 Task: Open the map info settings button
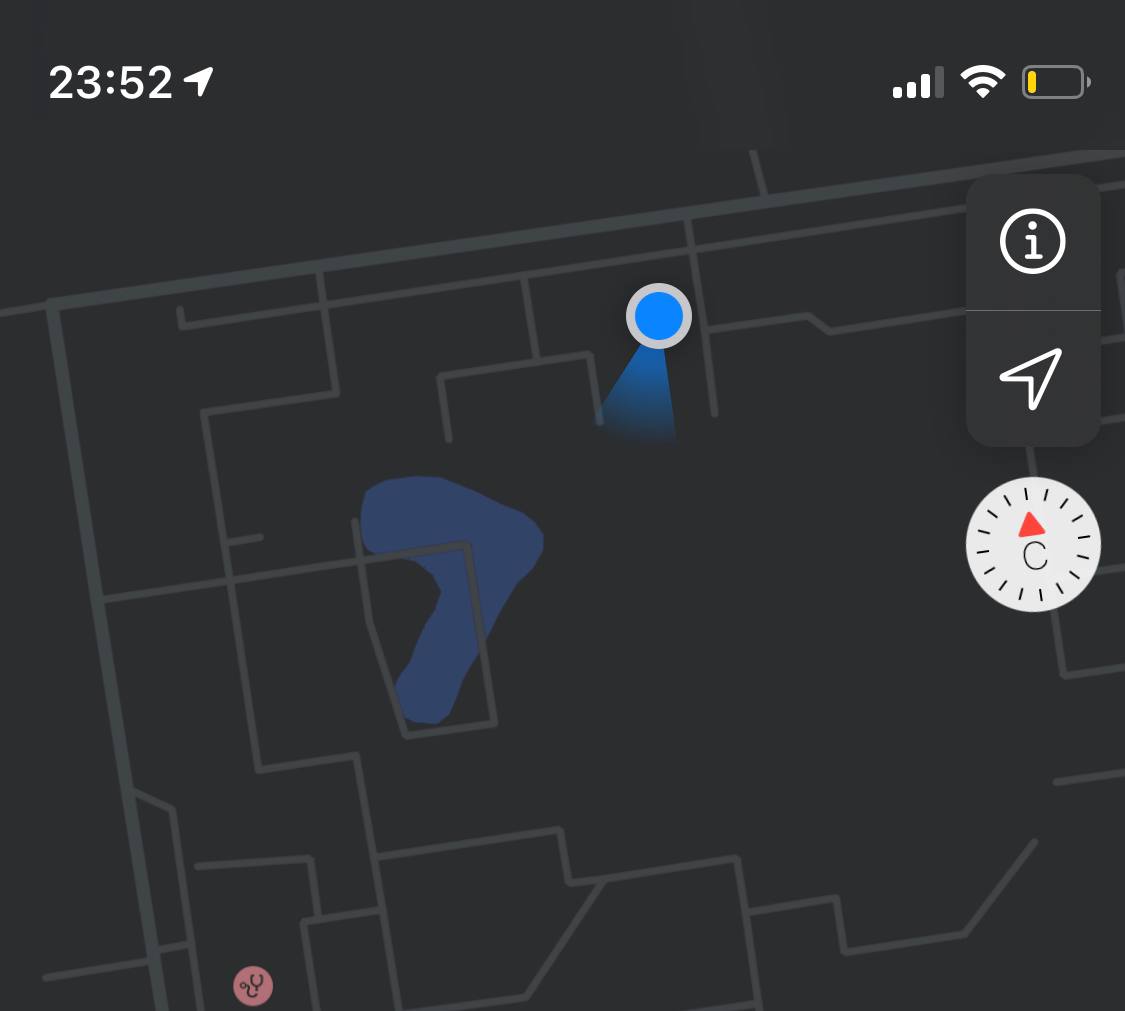pyautogui.click(x=1032, y=241)
